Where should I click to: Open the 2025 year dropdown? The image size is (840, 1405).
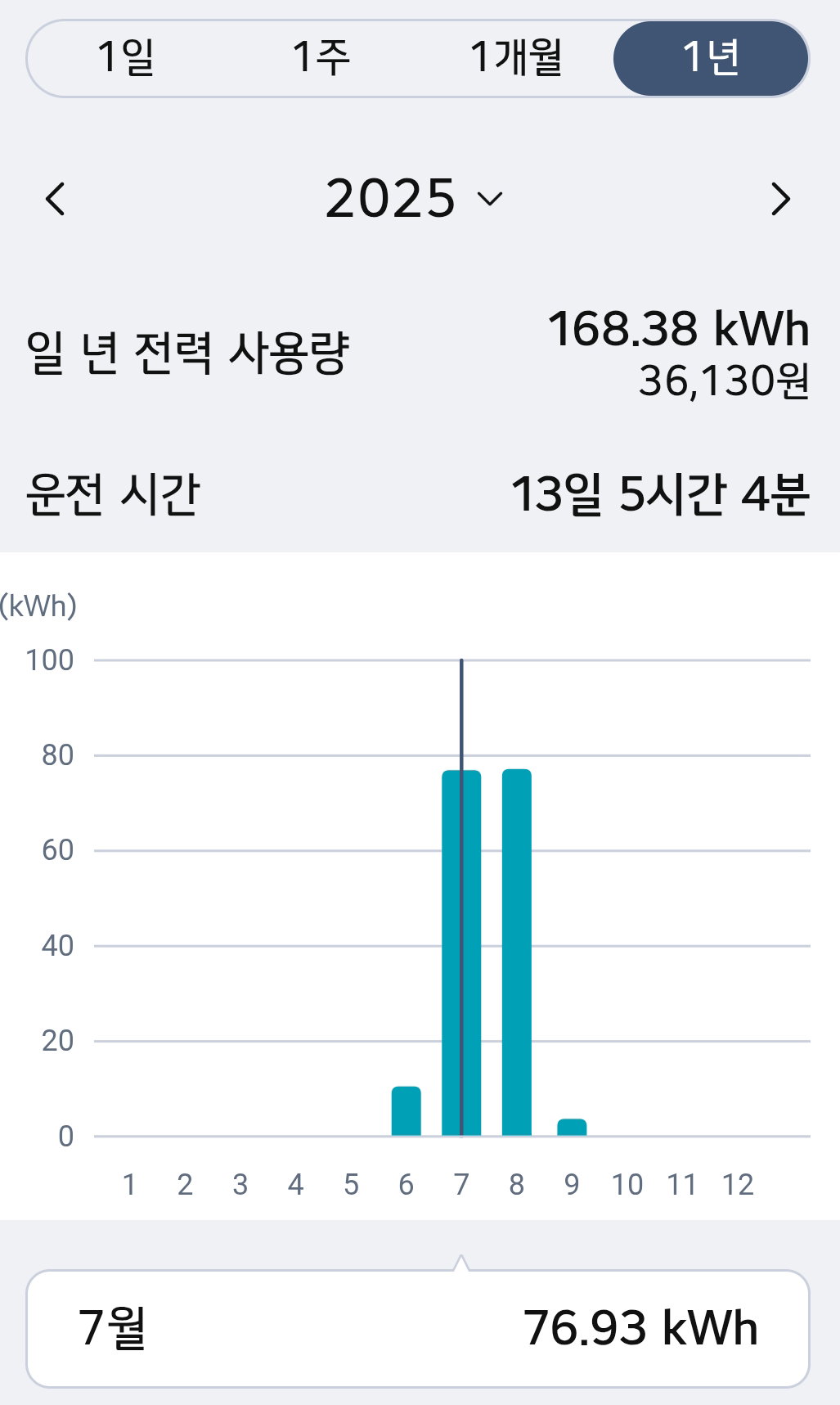click(414, 199)
